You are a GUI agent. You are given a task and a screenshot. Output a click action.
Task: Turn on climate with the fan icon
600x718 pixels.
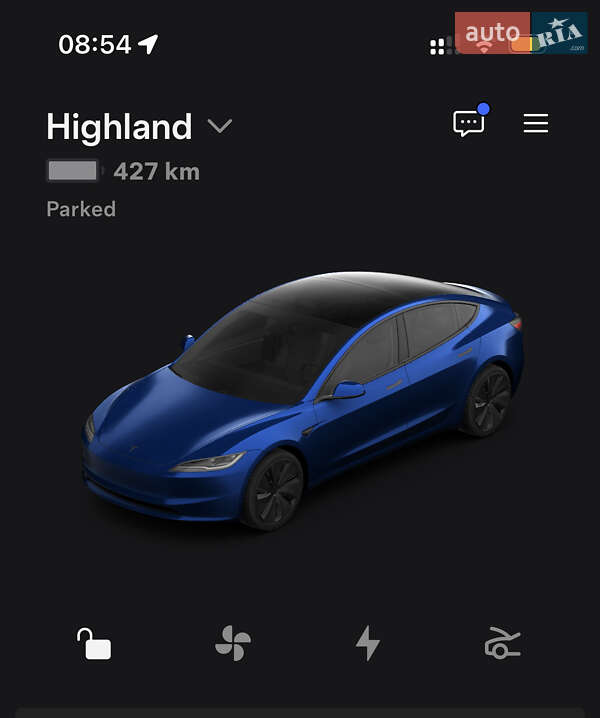tap(233, 643)
